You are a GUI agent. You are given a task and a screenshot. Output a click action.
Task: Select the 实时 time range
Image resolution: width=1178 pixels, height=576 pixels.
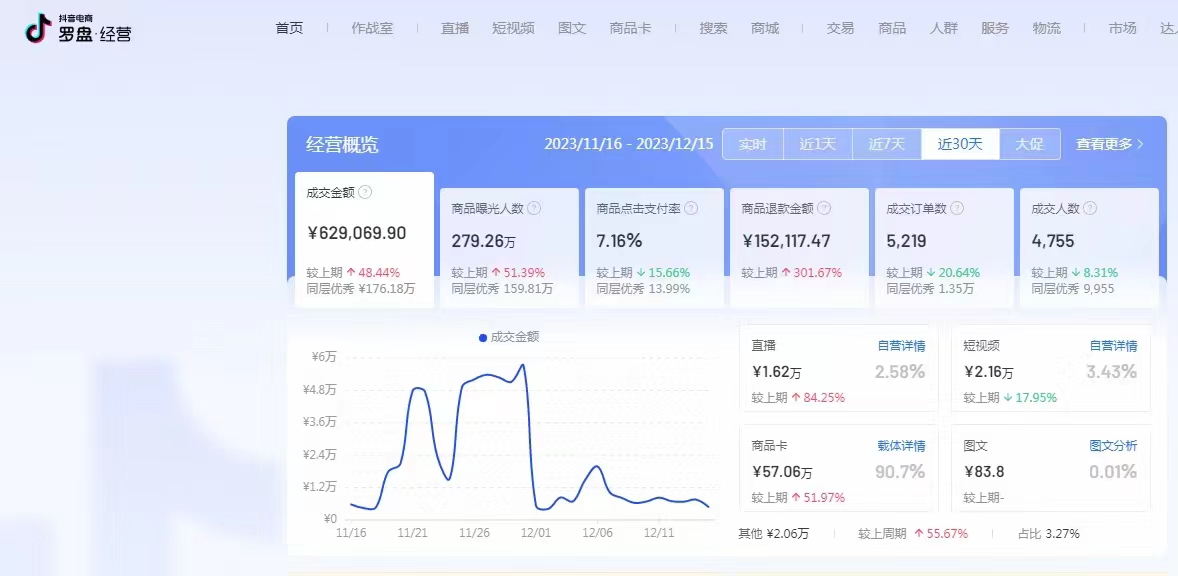coord(752,144)
